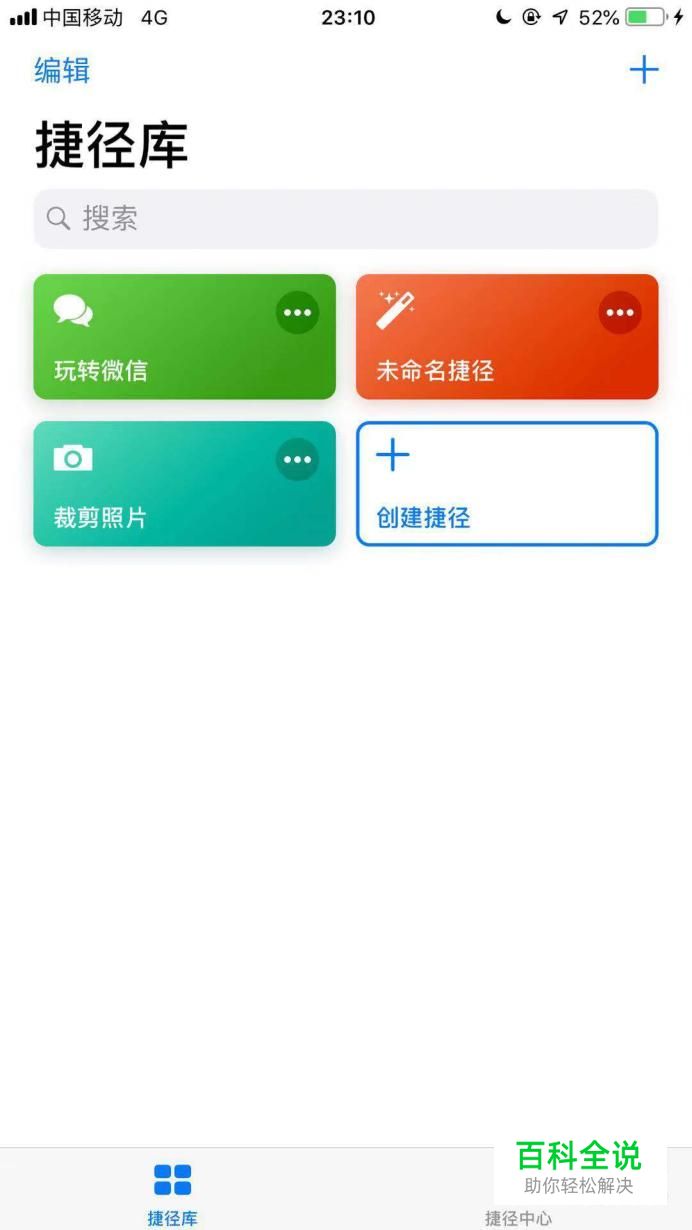Tap the 创建捷径 card
Viewport: 692px width, 1230px height.
point(507,484)
